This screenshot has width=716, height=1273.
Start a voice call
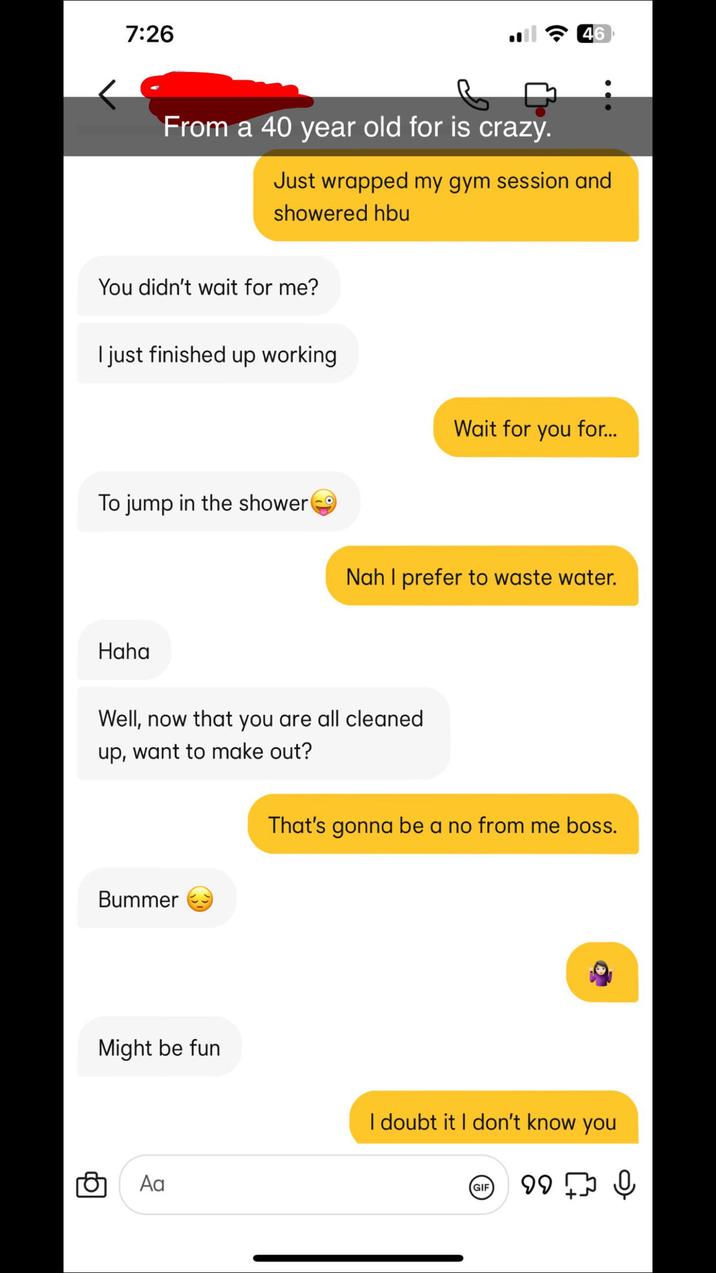(x=472, y=95)
